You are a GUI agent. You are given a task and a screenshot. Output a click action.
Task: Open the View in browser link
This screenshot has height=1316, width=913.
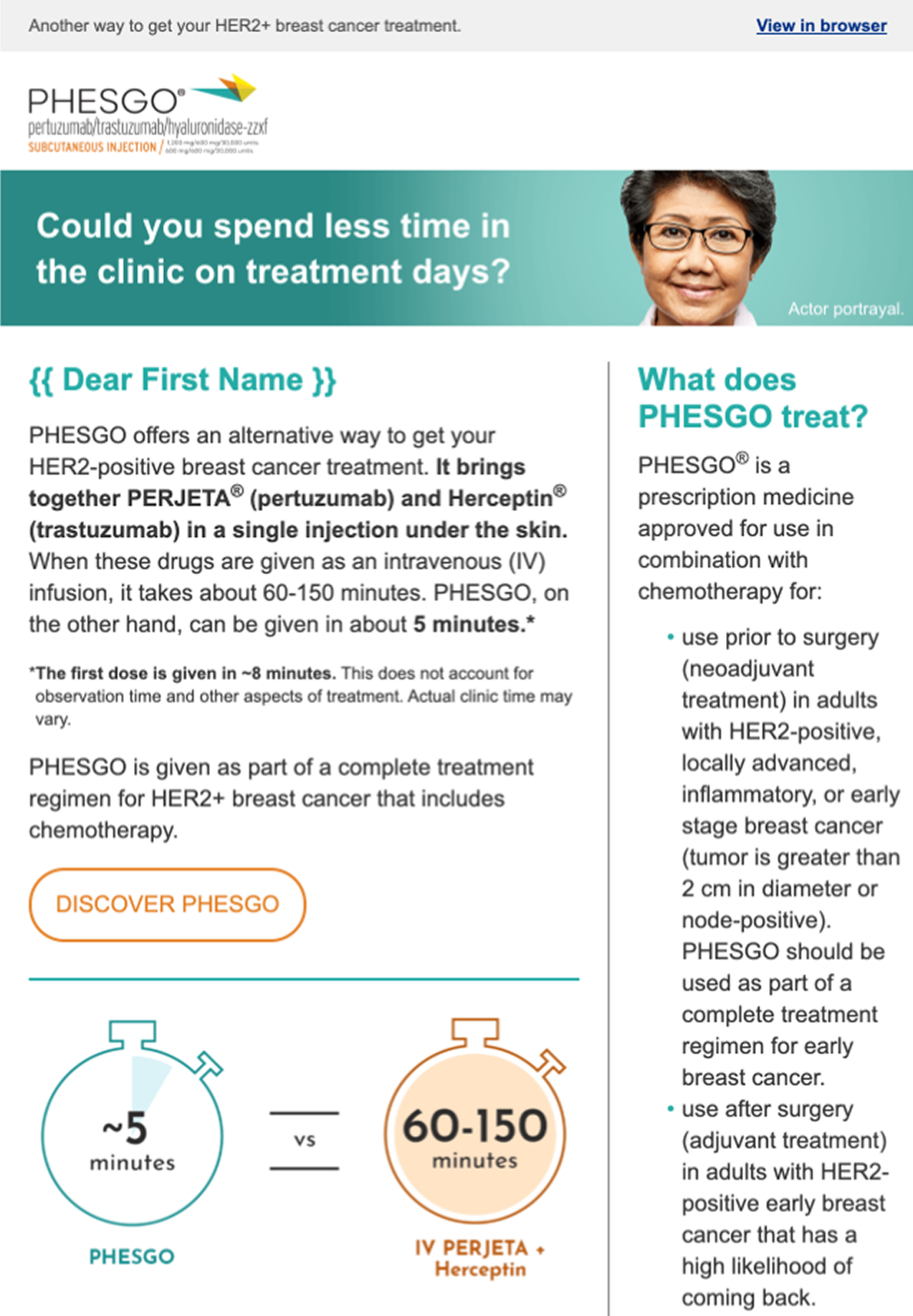[x=821, y=26]
